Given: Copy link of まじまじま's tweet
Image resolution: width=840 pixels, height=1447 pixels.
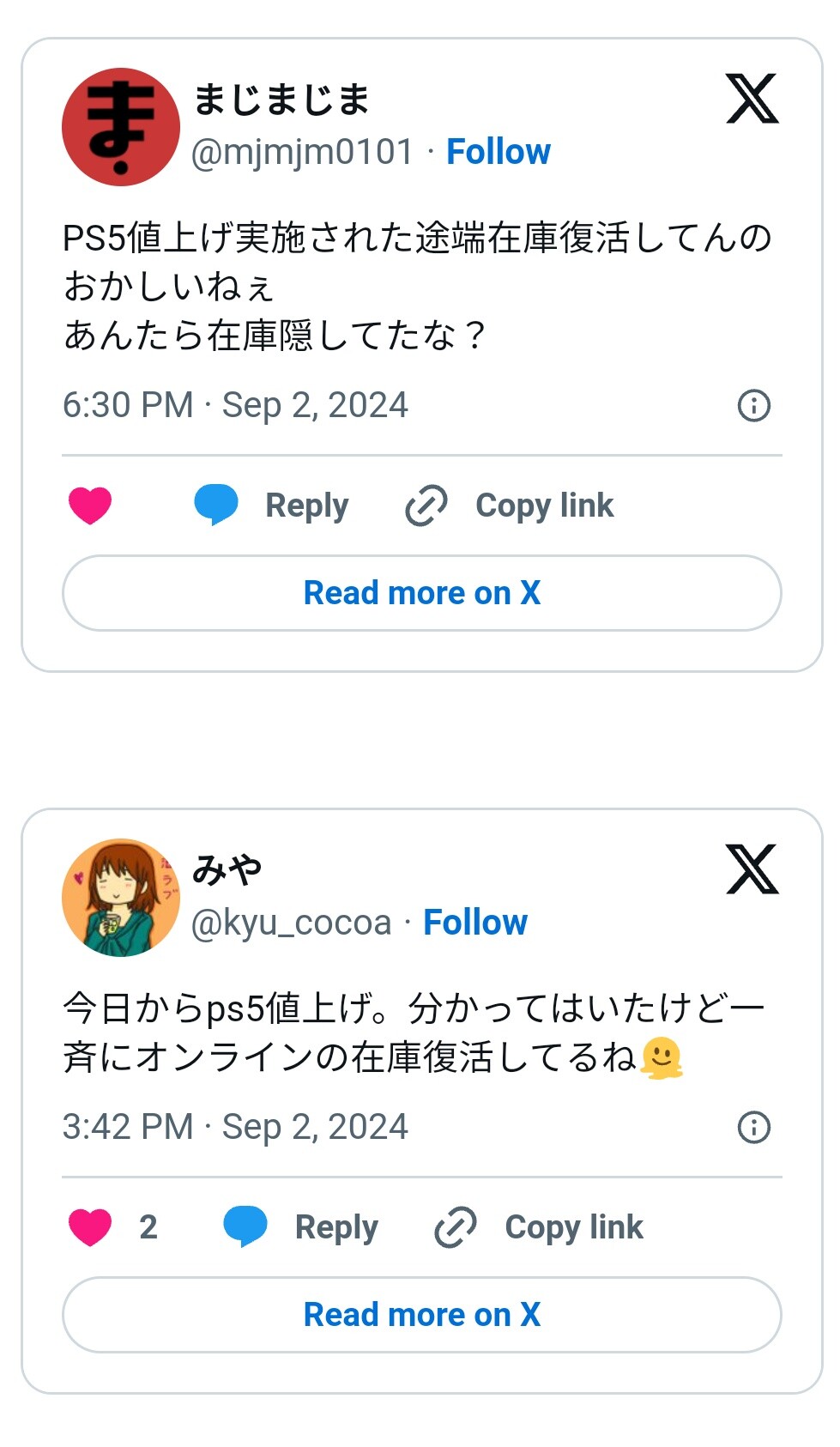Looking at the screenshot, I should click(510, 505).
